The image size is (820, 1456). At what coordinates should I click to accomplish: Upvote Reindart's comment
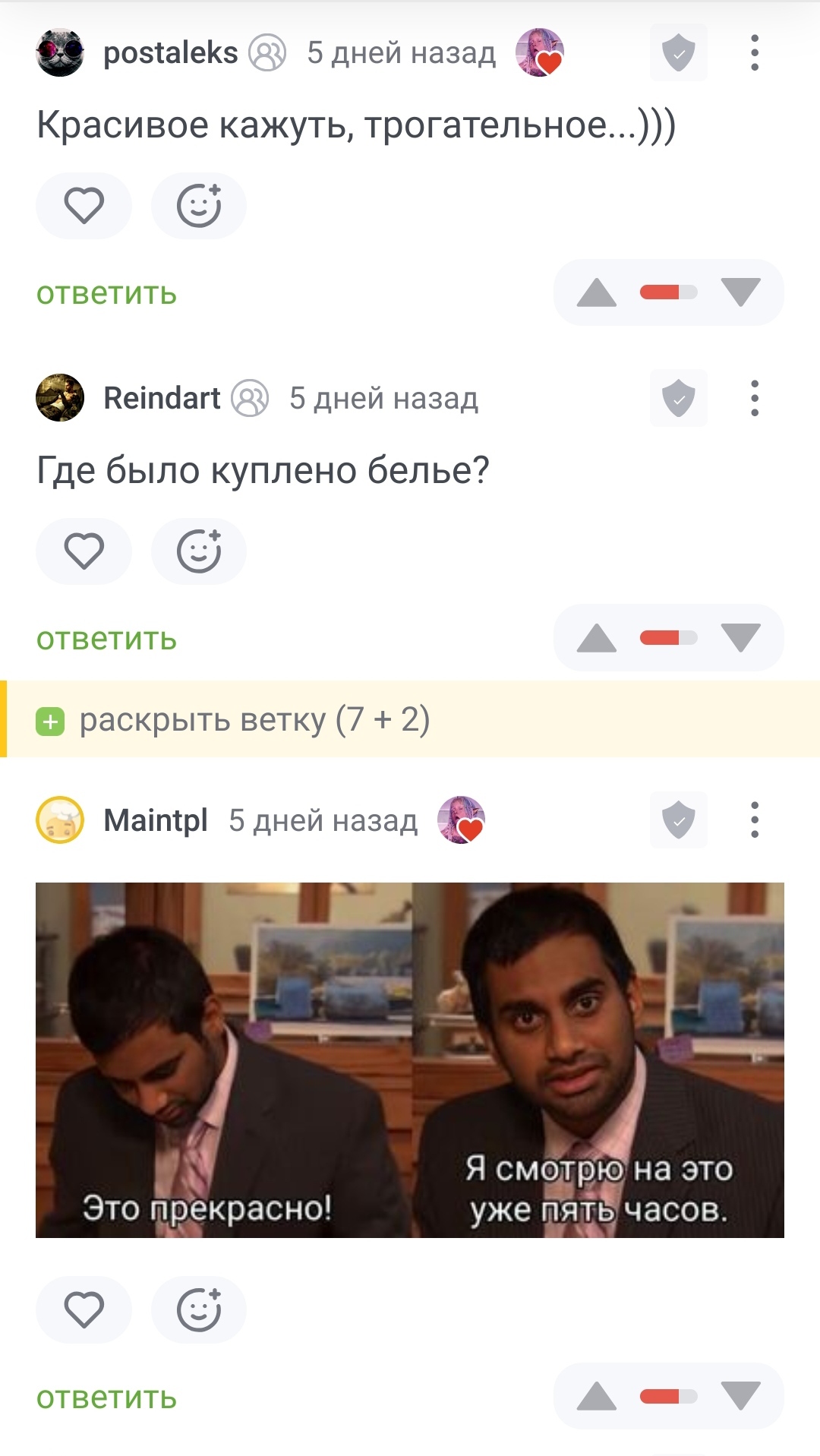[597, 638]
